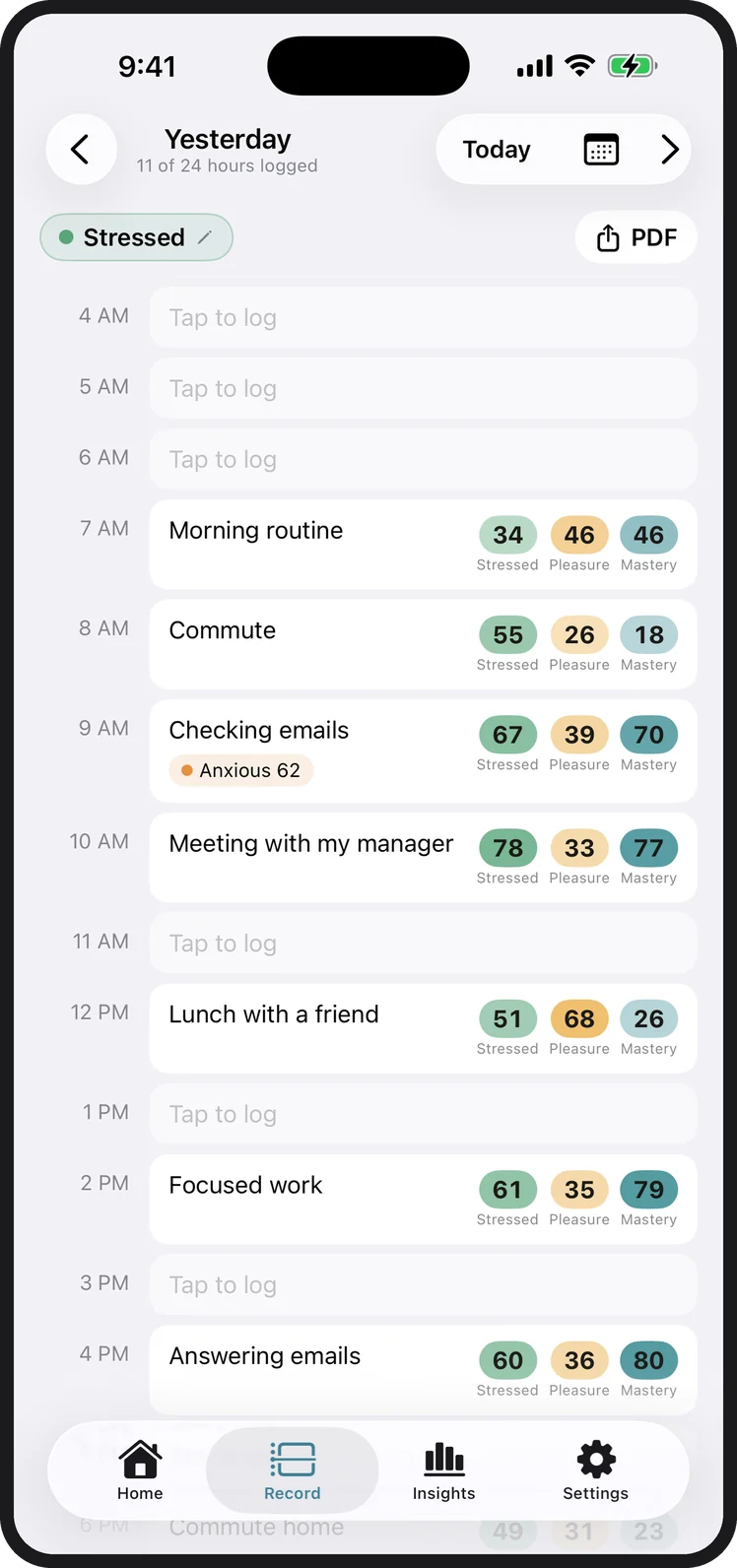Image resolution: width=737 pixels, height=1568 pixels.
Task: Open the Commute entry at 8 AM
Action: pos(423,644)
